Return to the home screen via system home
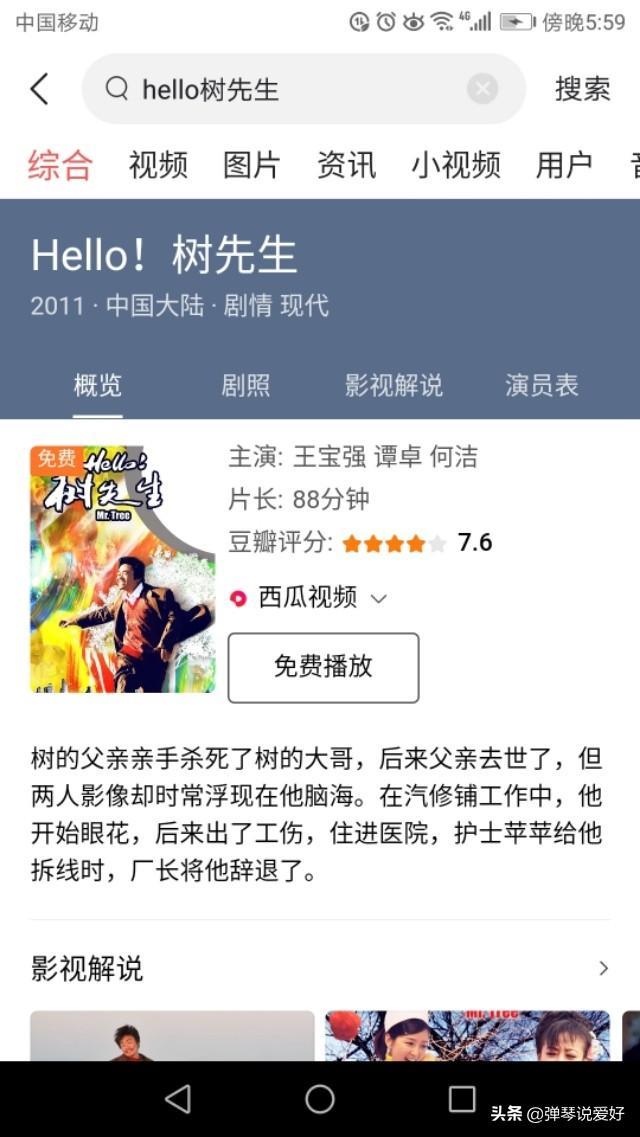Screen dimensions: 640x1137 coord(320,1099)
